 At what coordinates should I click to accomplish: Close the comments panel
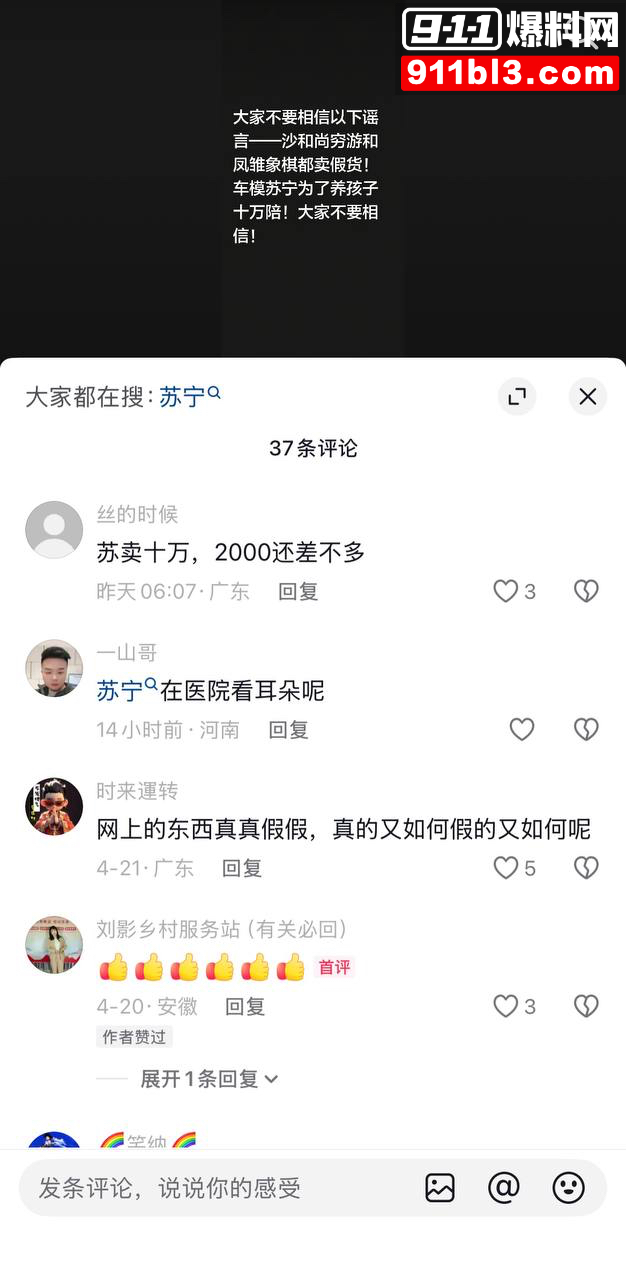(587, 397)
